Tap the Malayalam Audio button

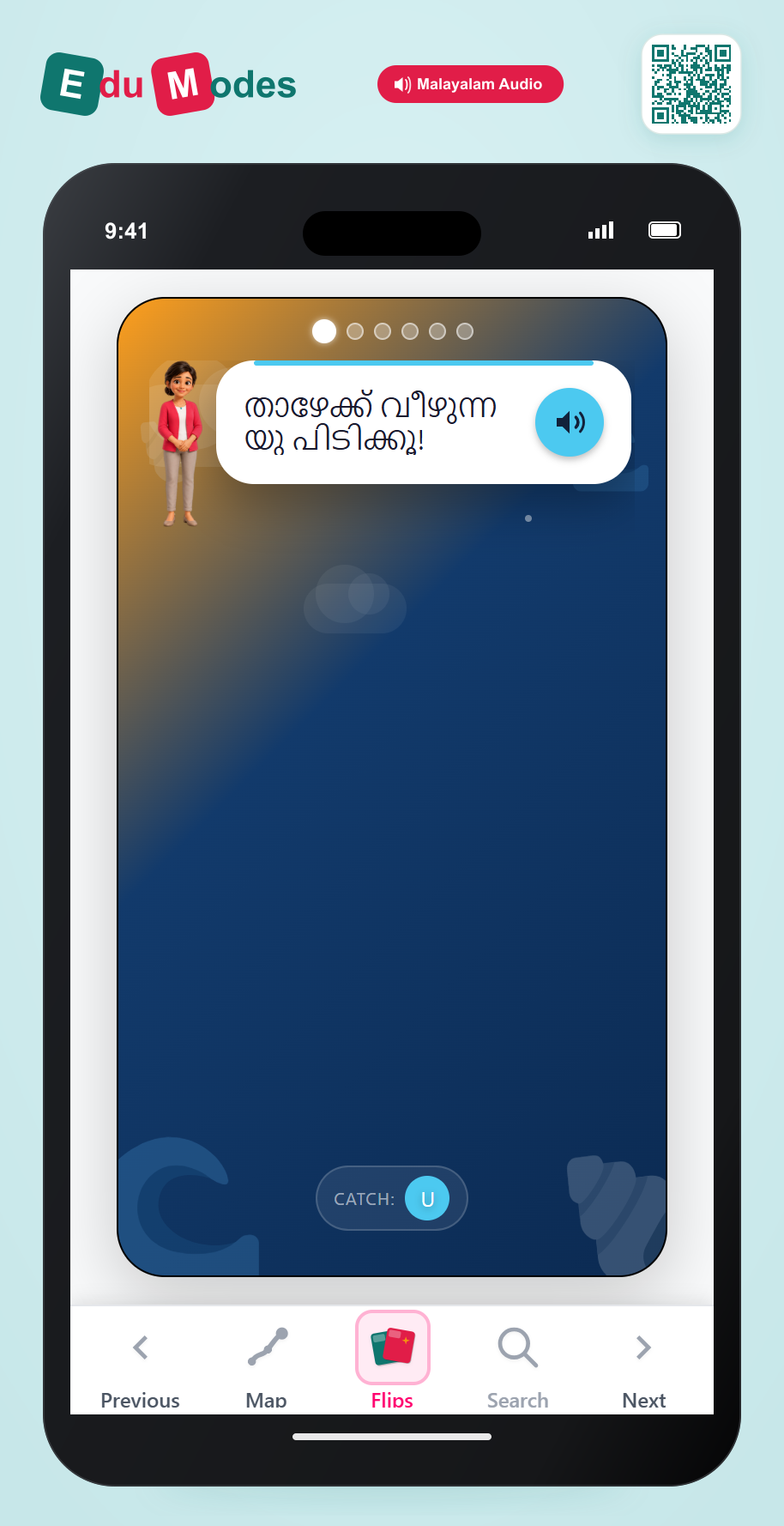470,84
